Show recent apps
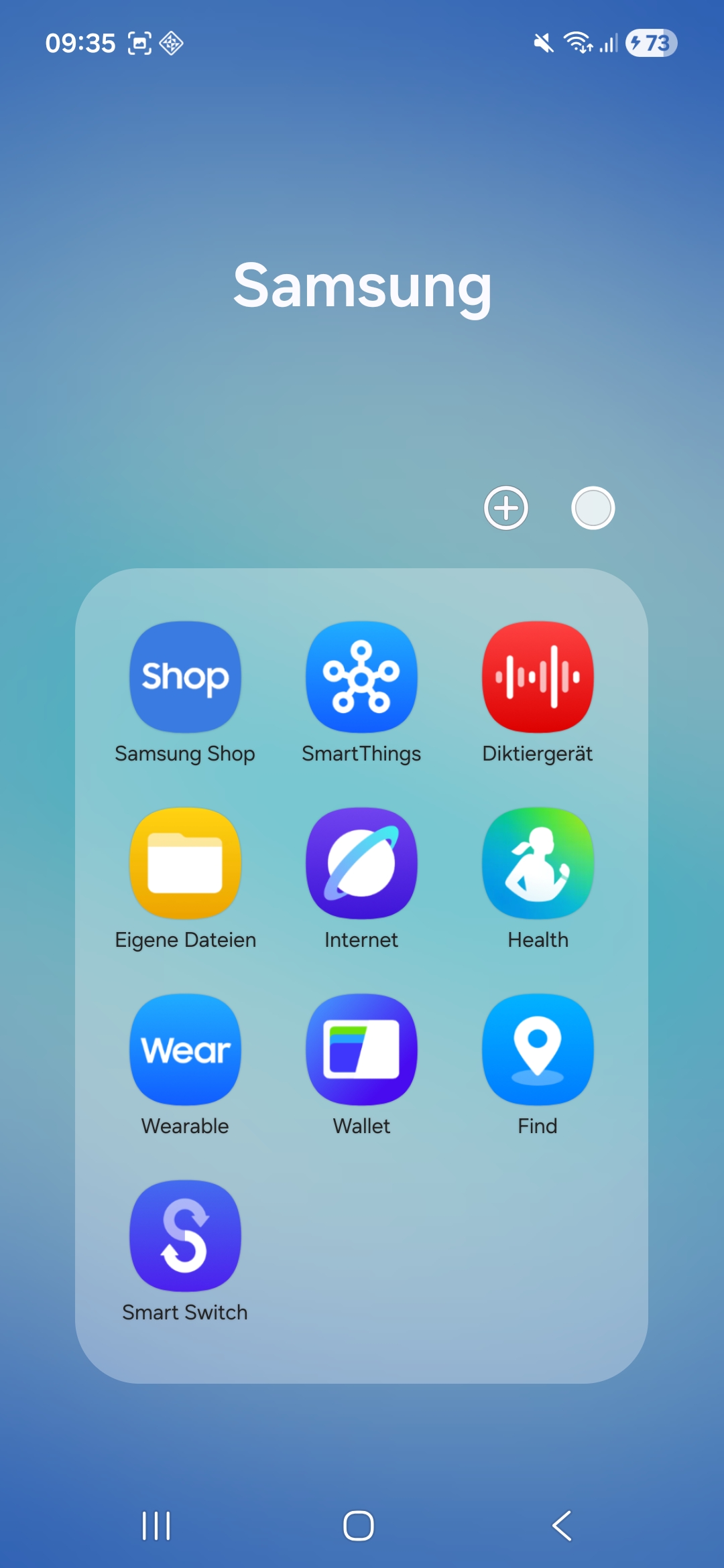 [156, 1526]
